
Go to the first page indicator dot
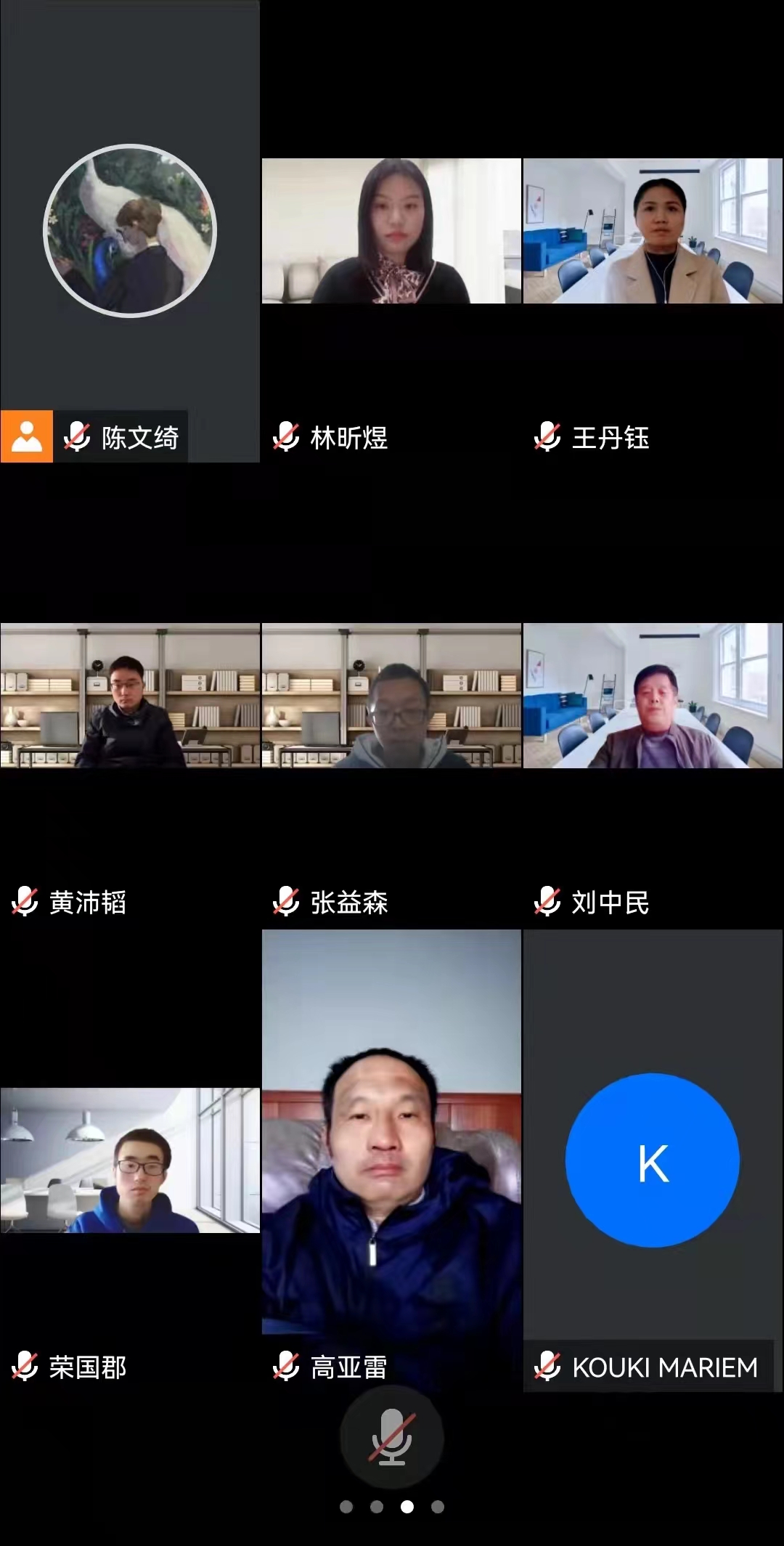tap(346, 1507)
